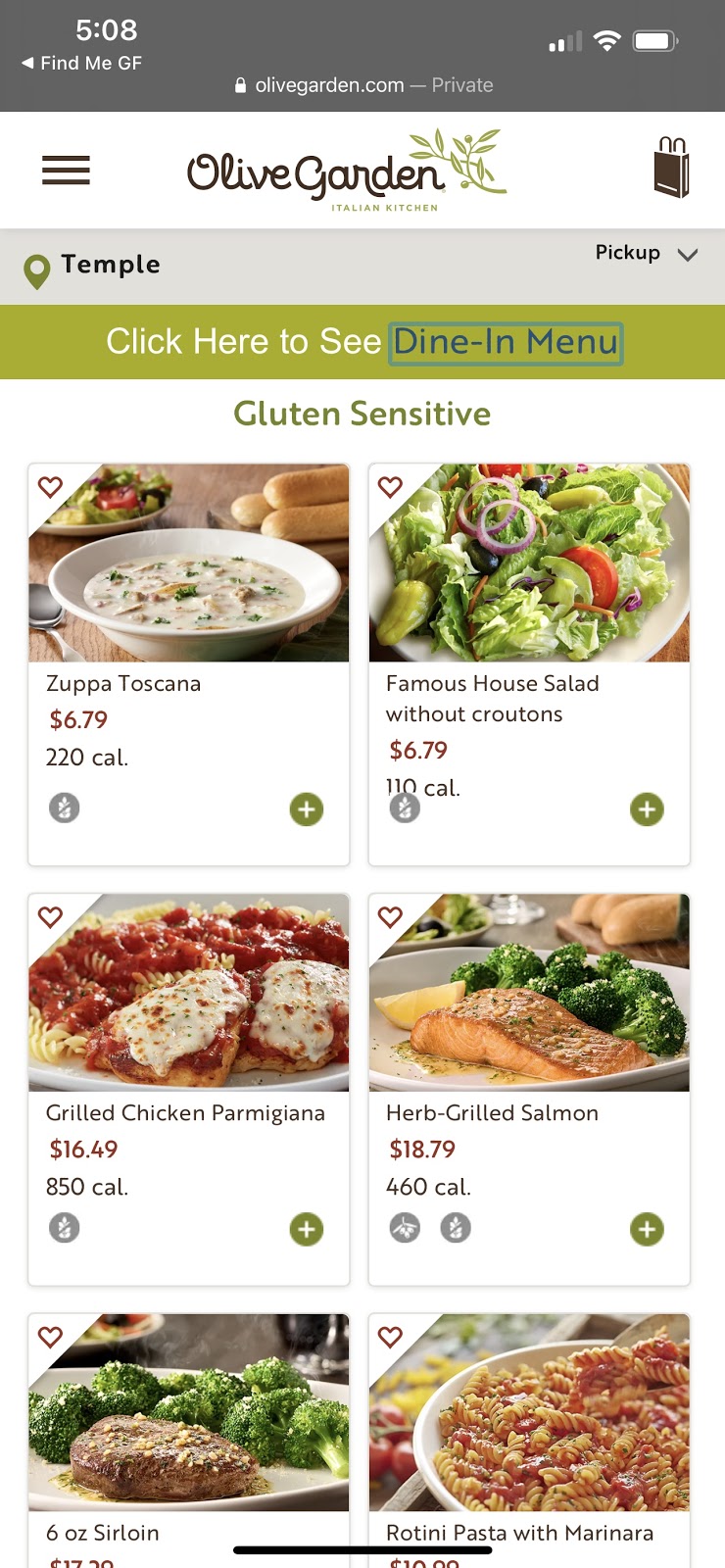725x1568 pixels.
Task: Favorite the Famous House Salad
Action: click(x=390, y=486)
